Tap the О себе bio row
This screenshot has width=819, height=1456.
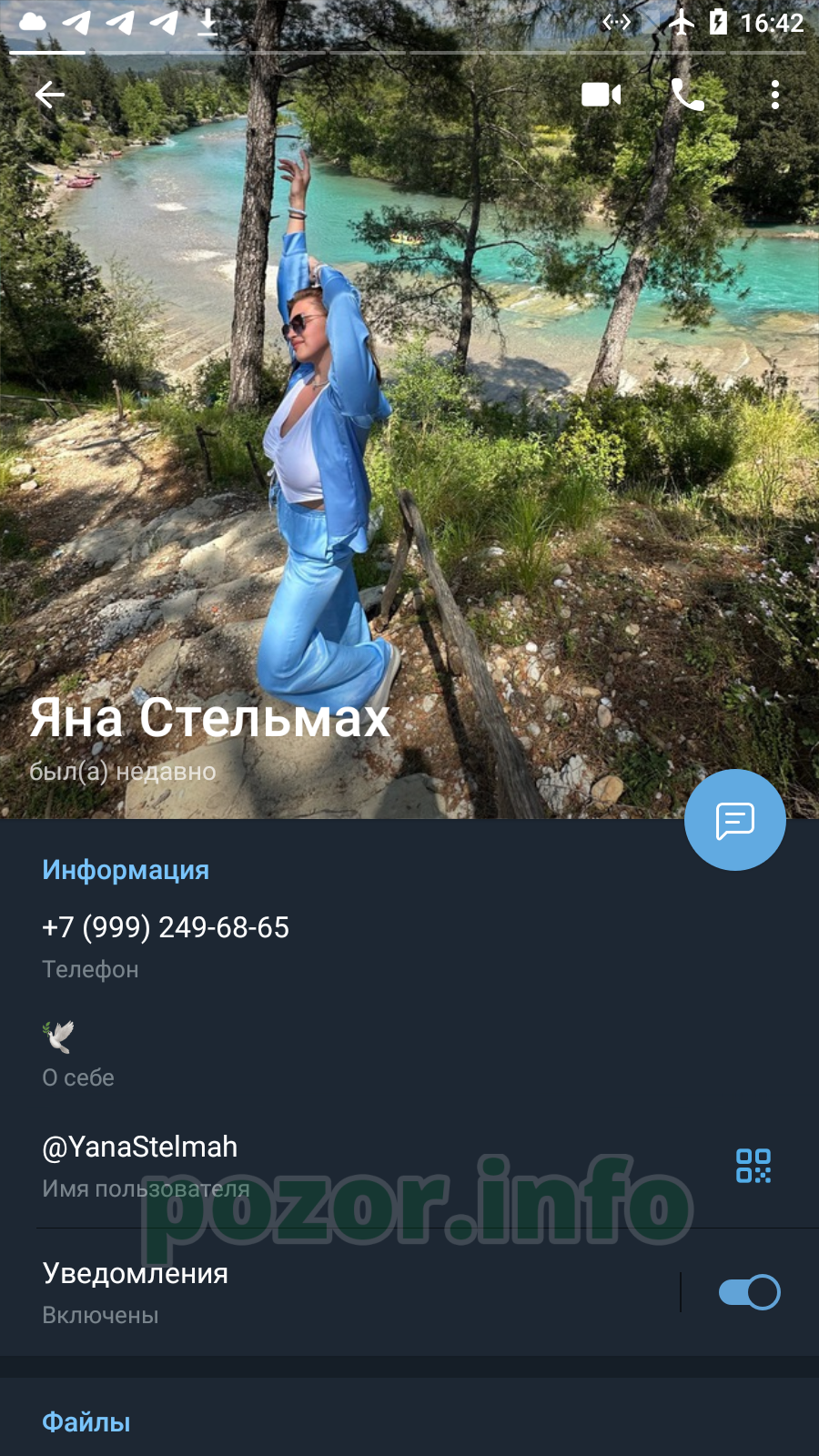tap(409, 1055)
